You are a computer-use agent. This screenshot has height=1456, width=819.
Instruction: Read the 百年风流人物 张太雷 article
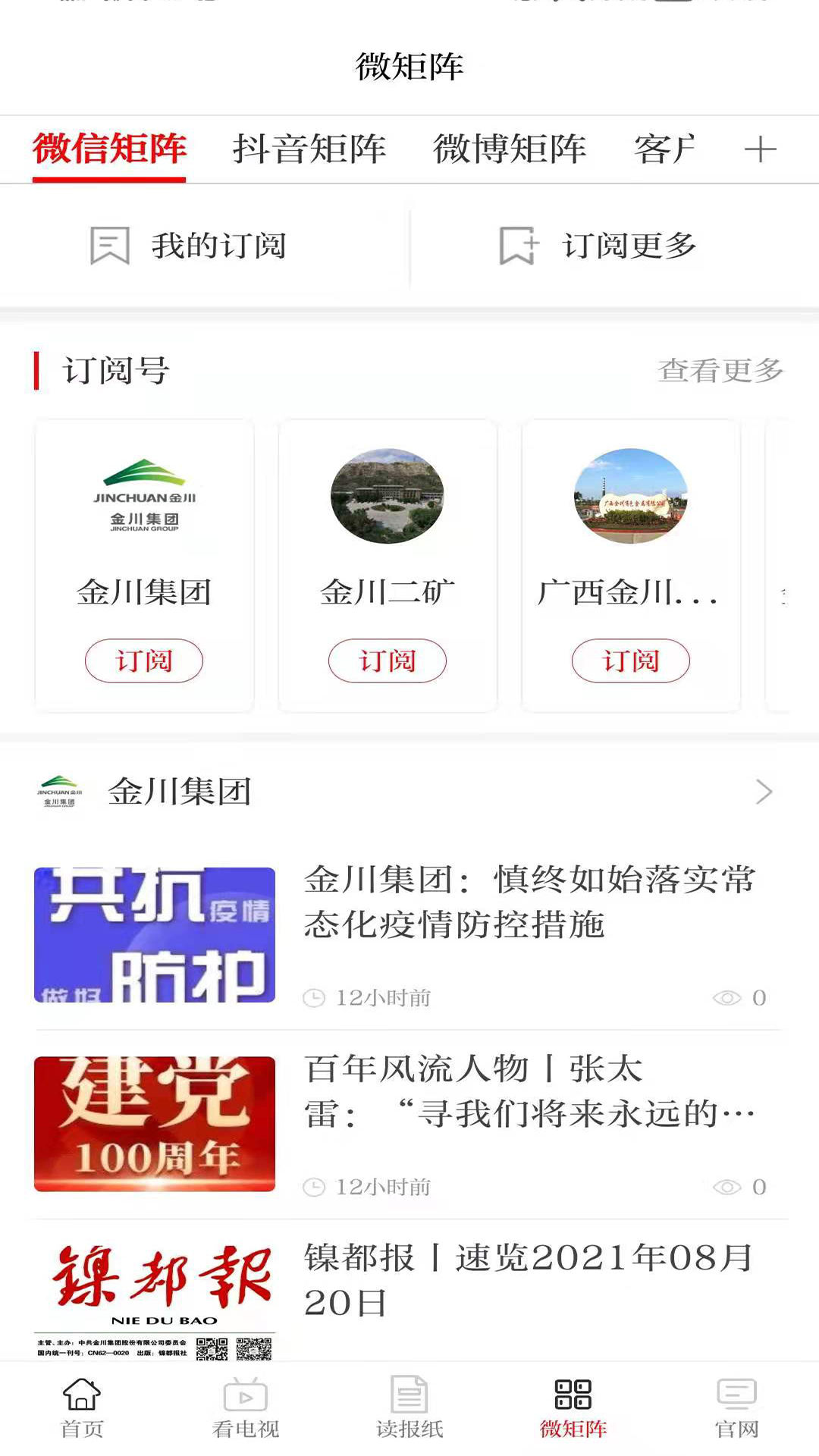[529, 1092]
